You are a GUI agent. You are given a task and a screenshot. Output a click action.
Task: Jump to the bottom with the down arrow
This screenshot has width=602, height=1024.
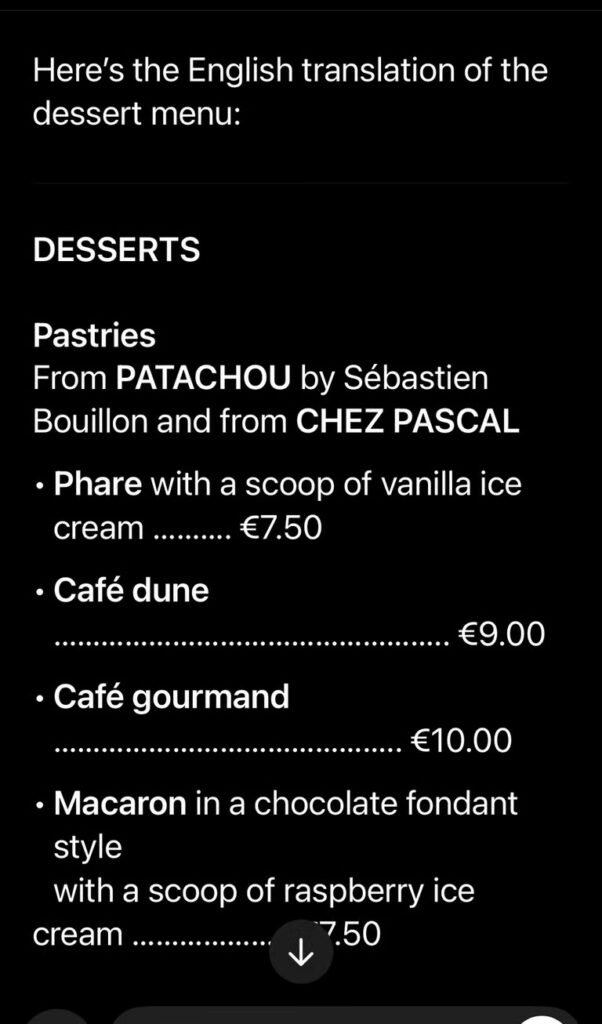point(301,954)
